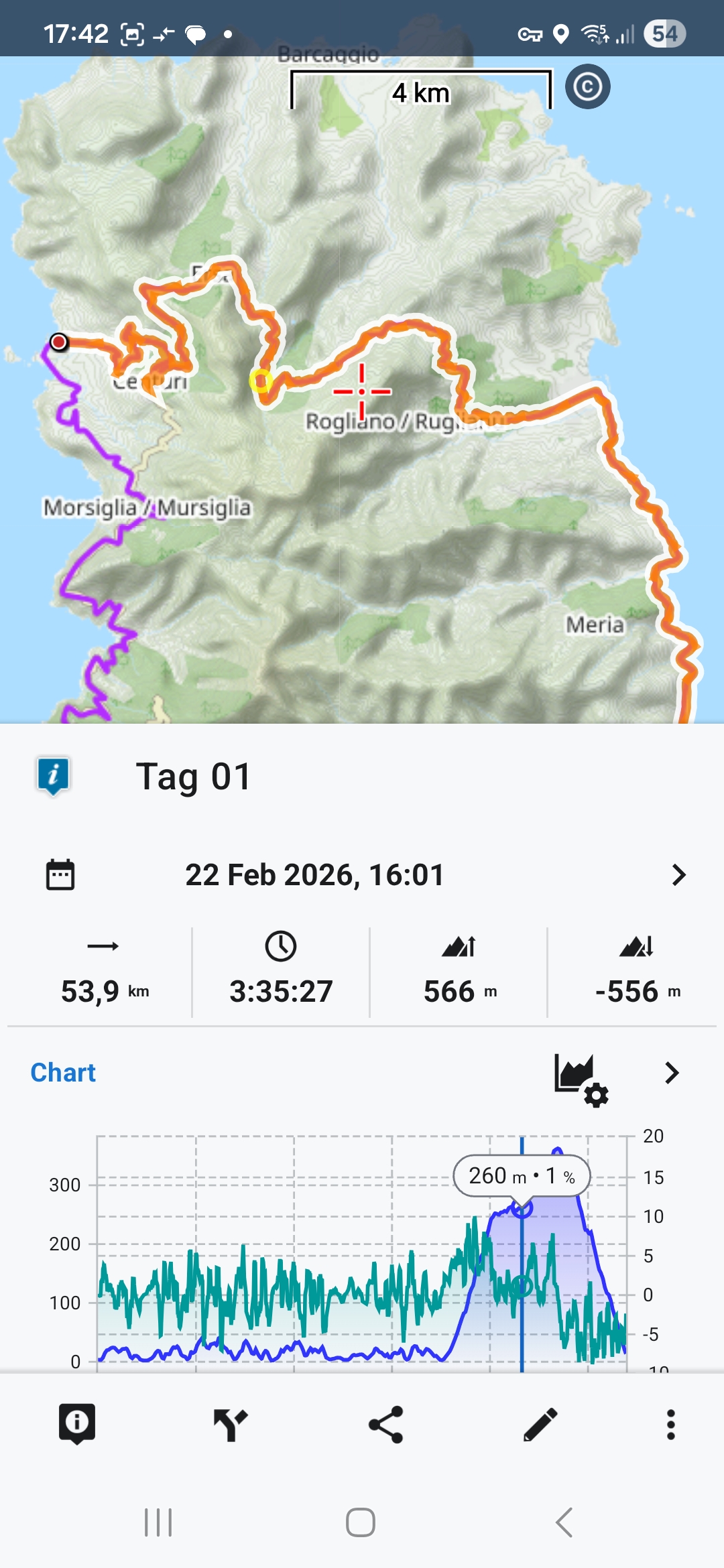724x1568 pixels.
Task: Open chart settings icon
Action: tap(581, 1079)
